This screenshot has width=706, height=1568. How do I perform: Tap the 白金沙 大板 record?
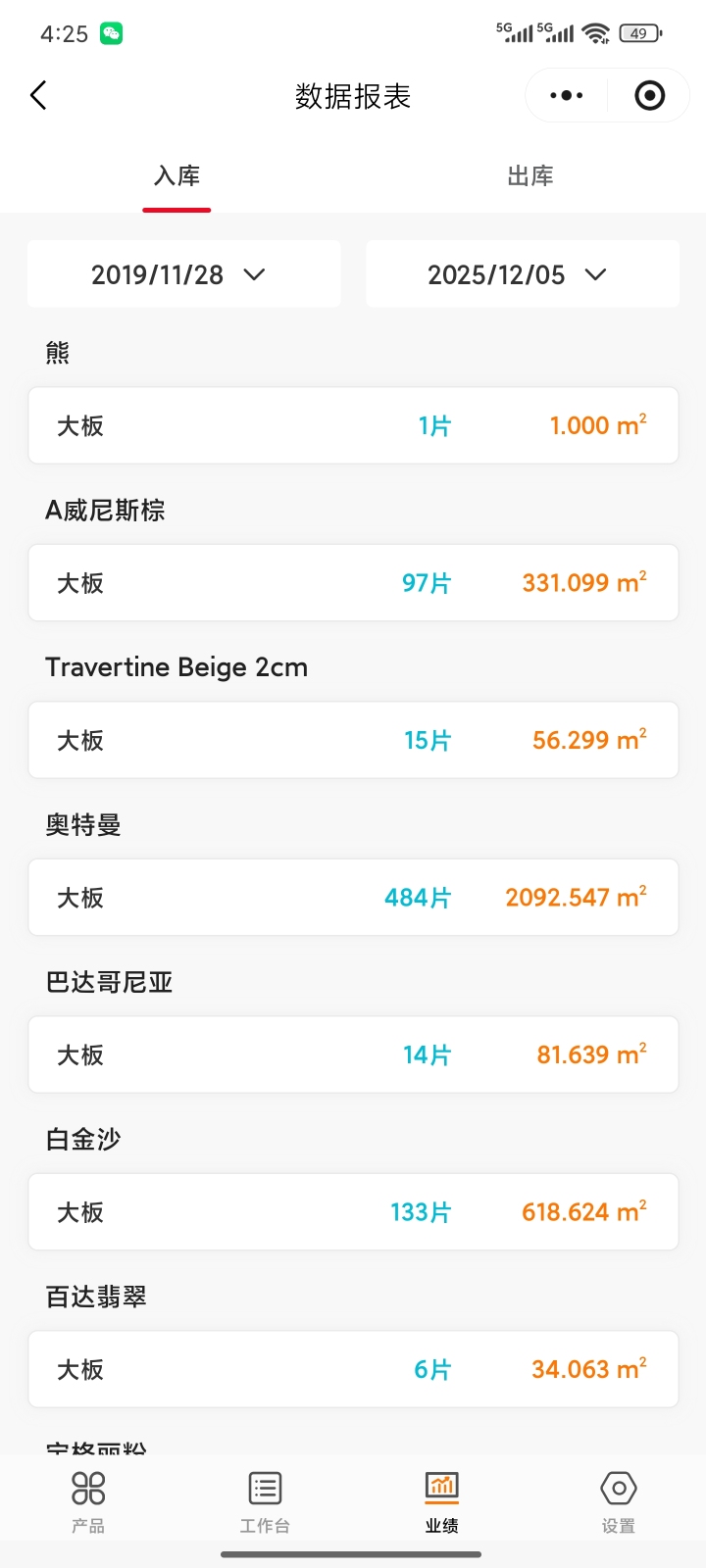click(353, 1211)
